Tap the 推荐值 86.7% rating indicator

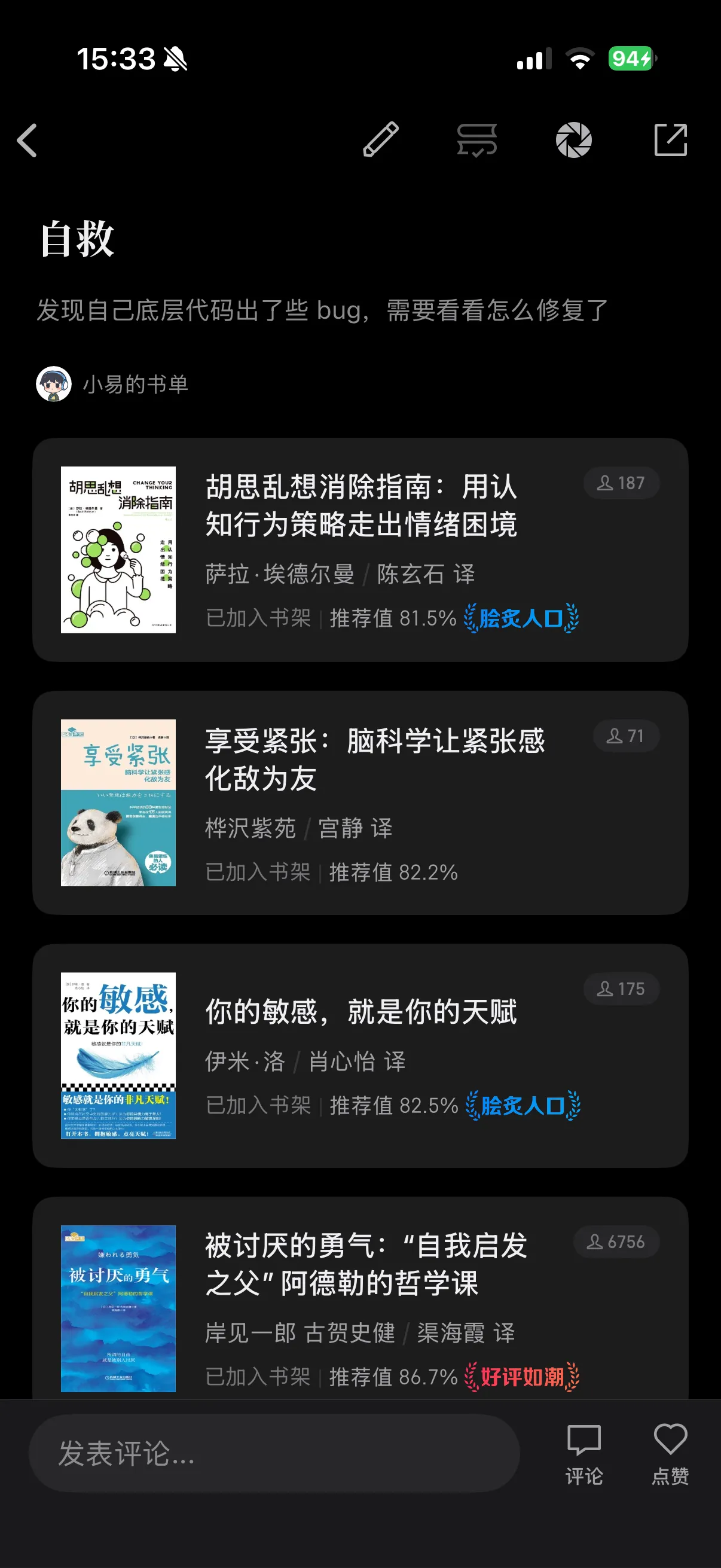(x=392, y=1377)
